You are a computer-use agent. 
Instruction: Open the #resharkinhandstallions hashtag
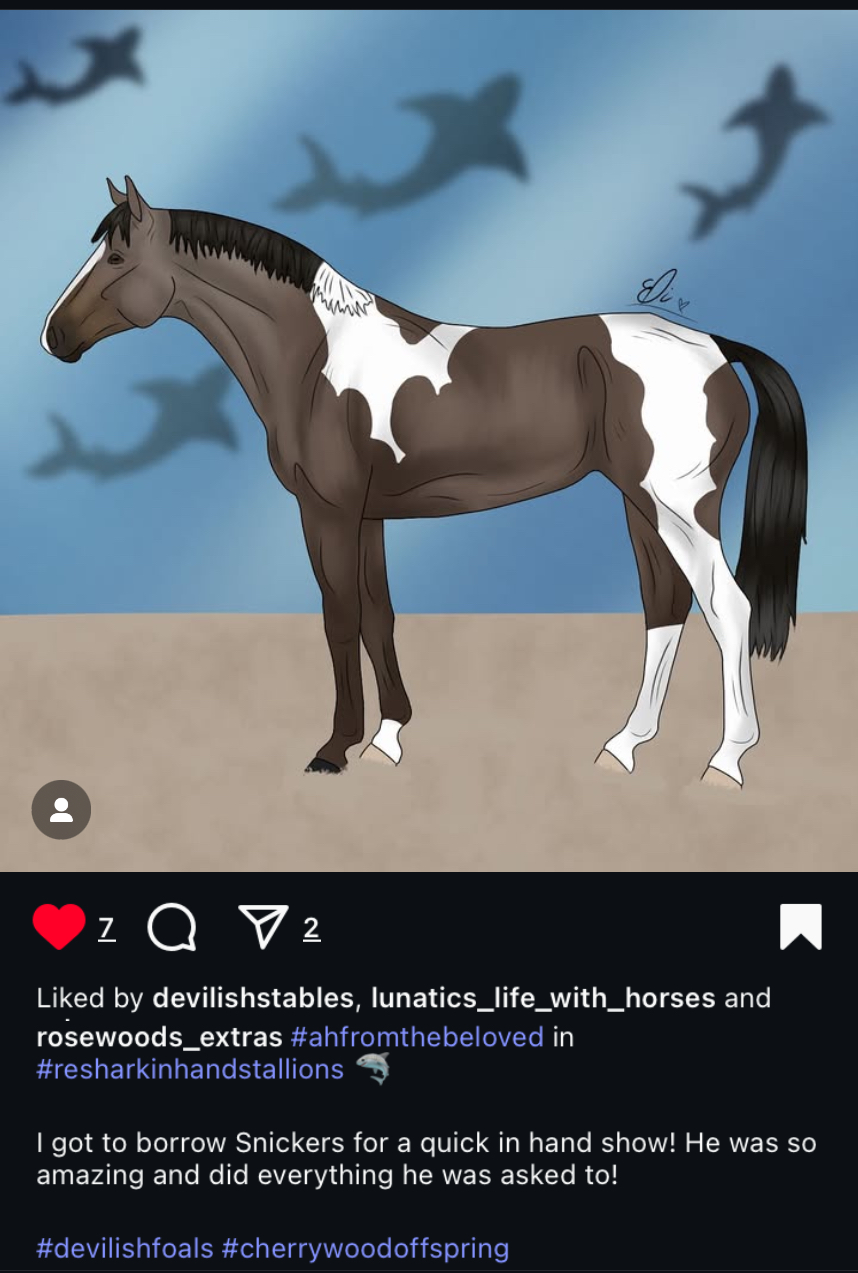(190, 1069)
